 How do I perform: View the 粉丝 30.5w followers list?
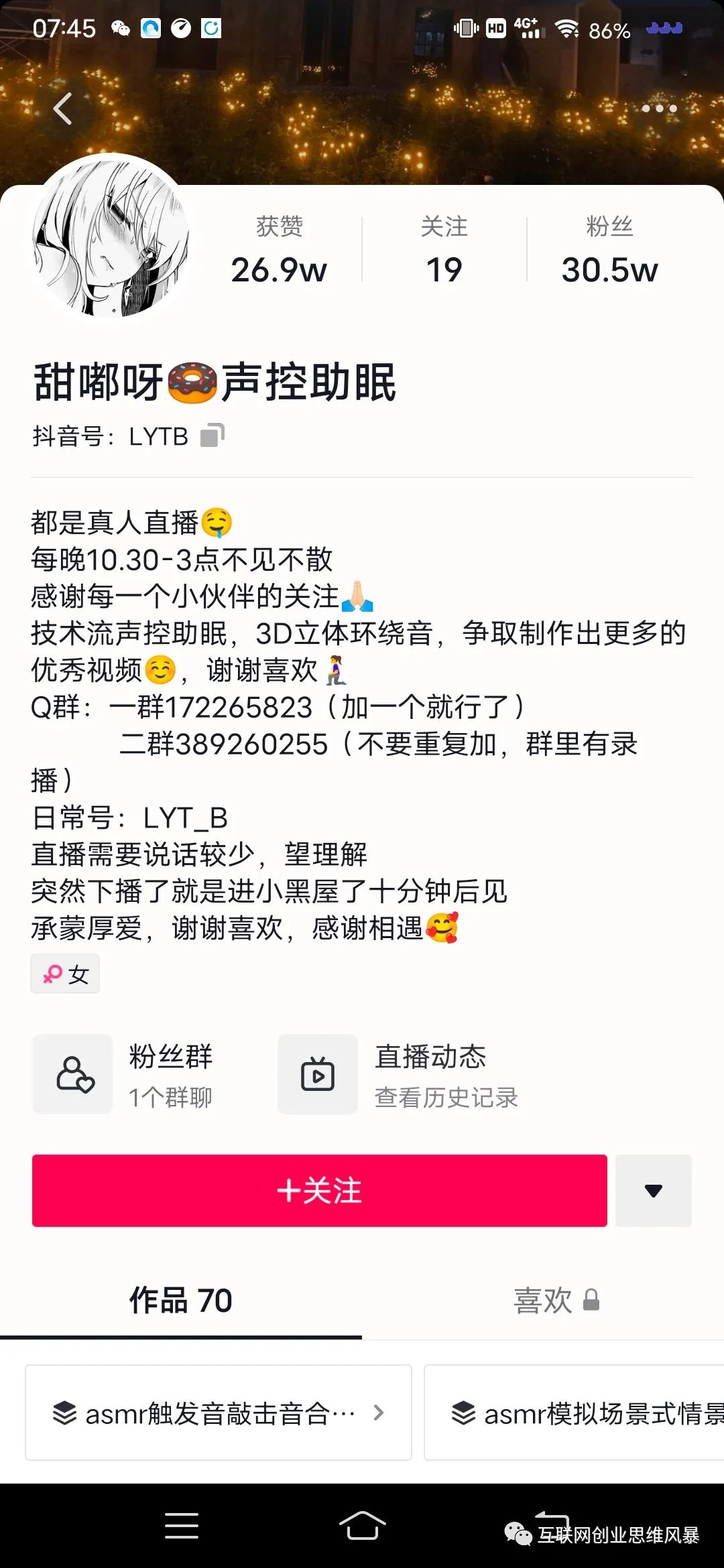(x=609, y=251)
